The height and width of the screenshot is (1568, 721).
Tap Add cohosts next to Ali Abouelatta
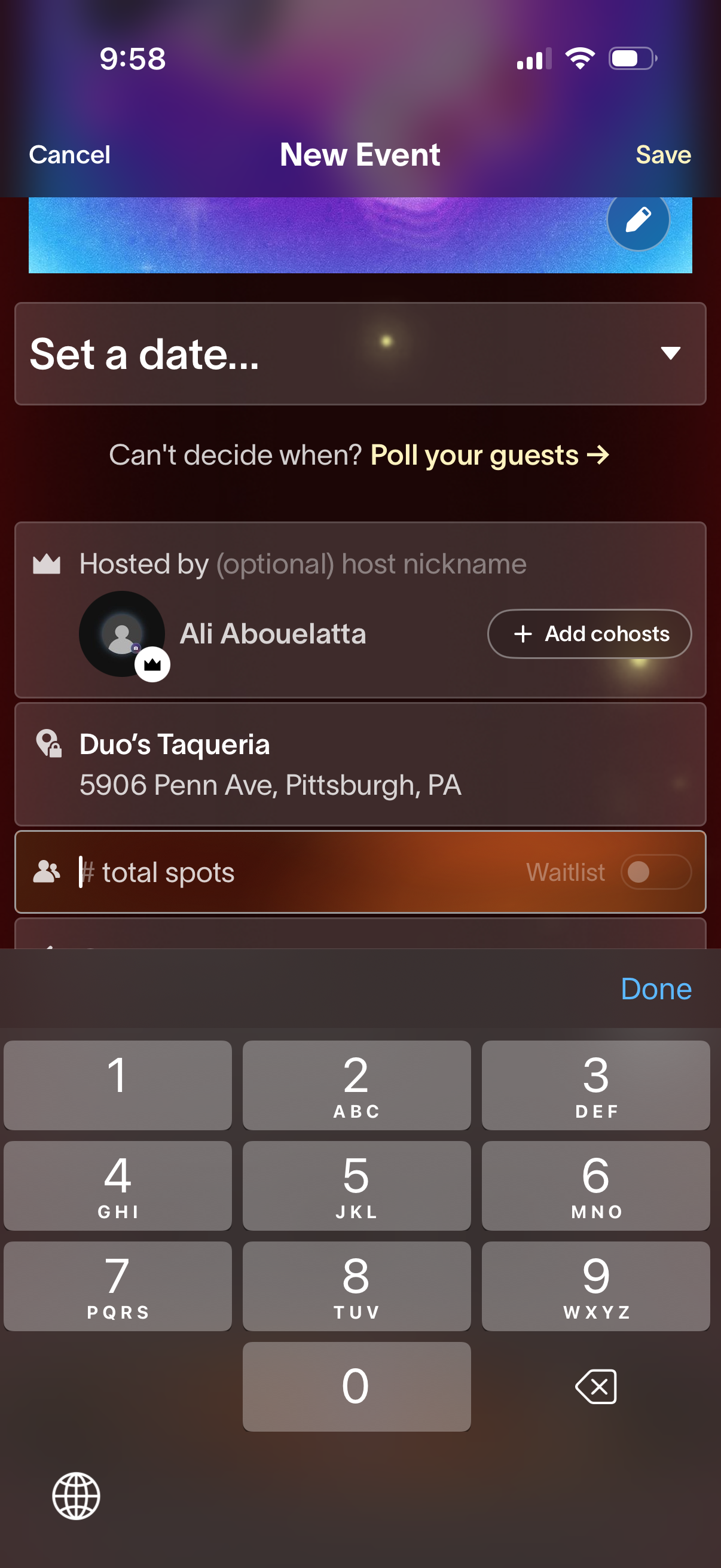(x=588, y=634)
